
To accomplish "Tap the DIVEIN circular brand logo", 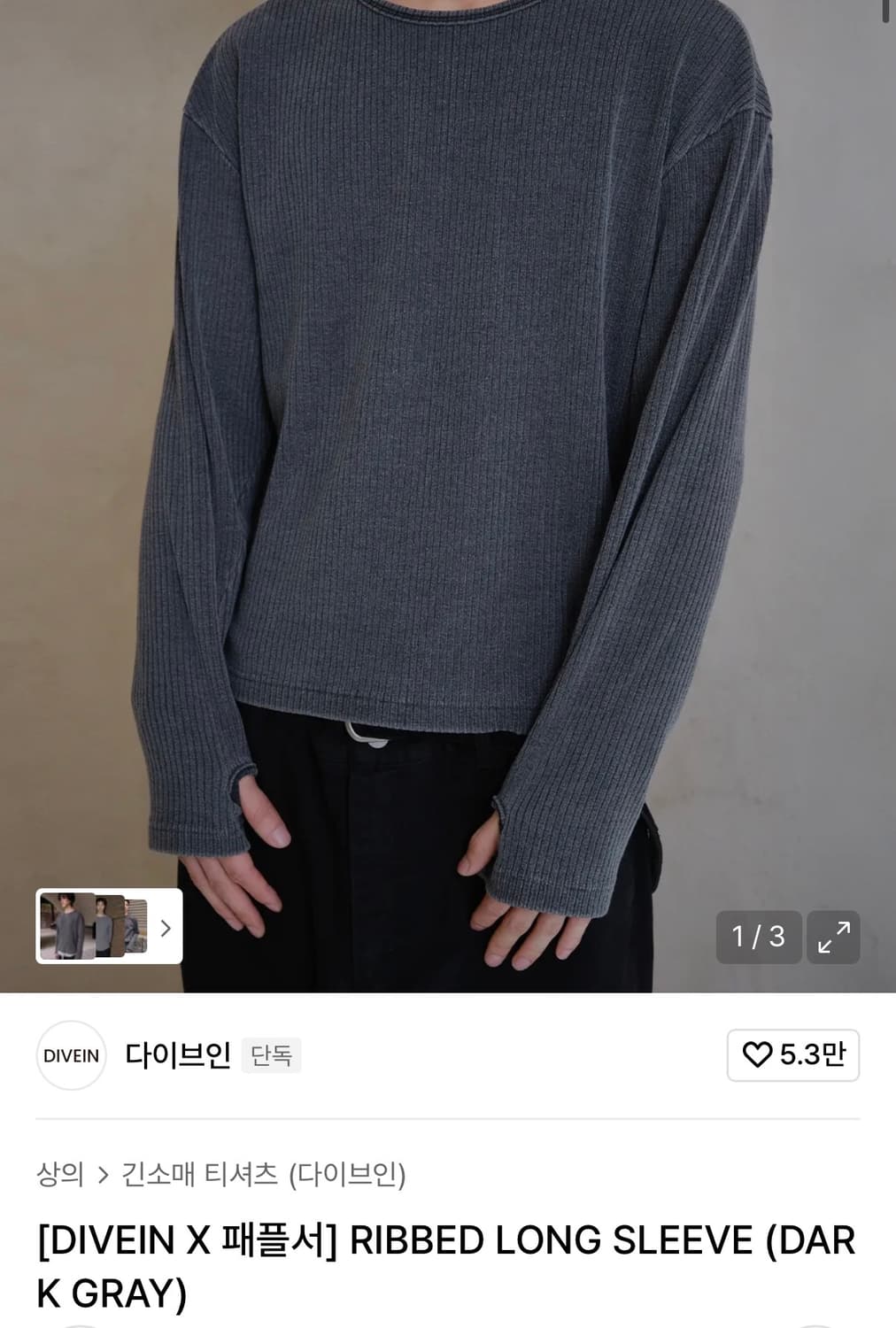I will click(x=71, y=1055).
